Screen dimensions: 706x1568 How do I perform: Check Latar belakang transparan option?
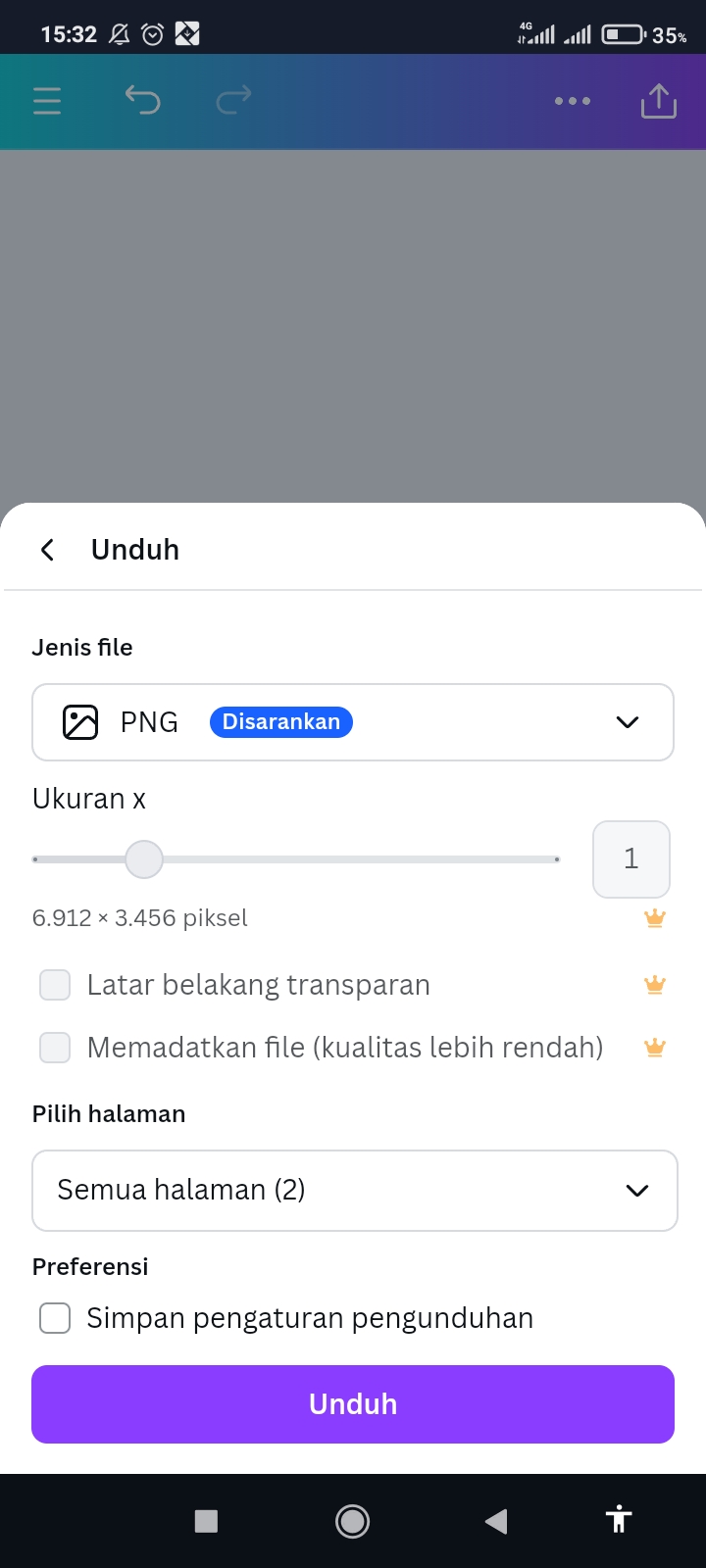click(x=55, y=985)
